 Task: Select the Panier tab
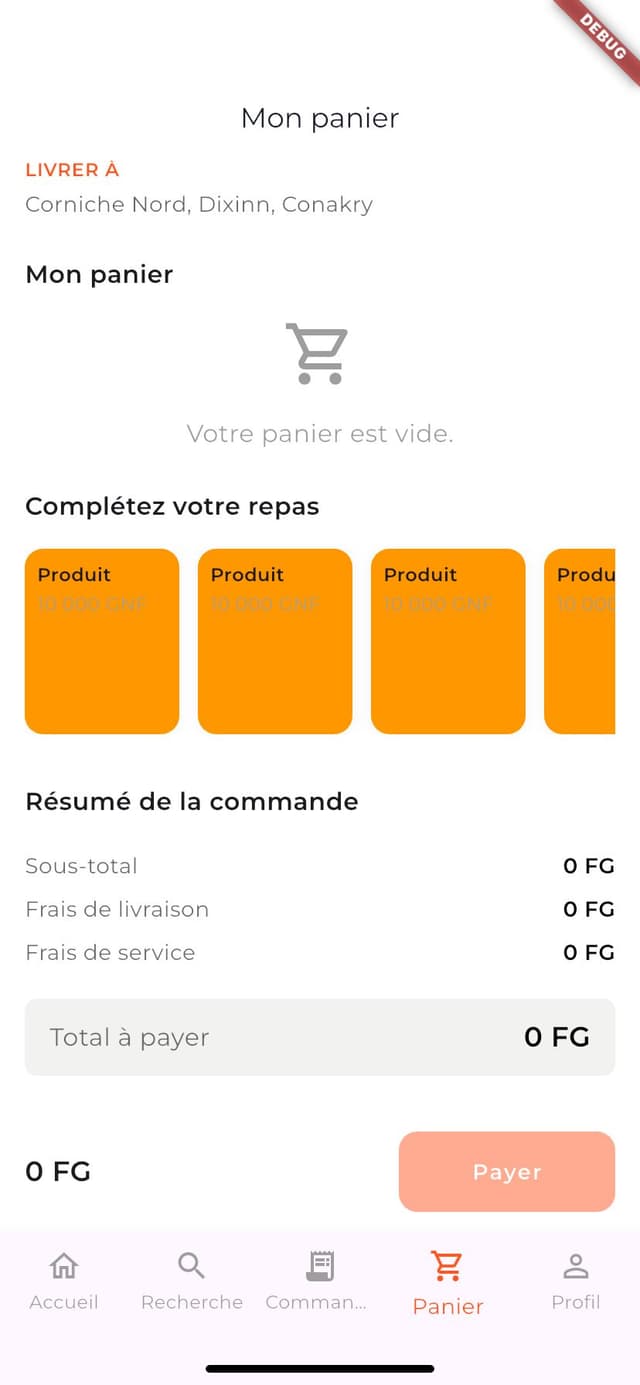click(x=447, y=1282)
